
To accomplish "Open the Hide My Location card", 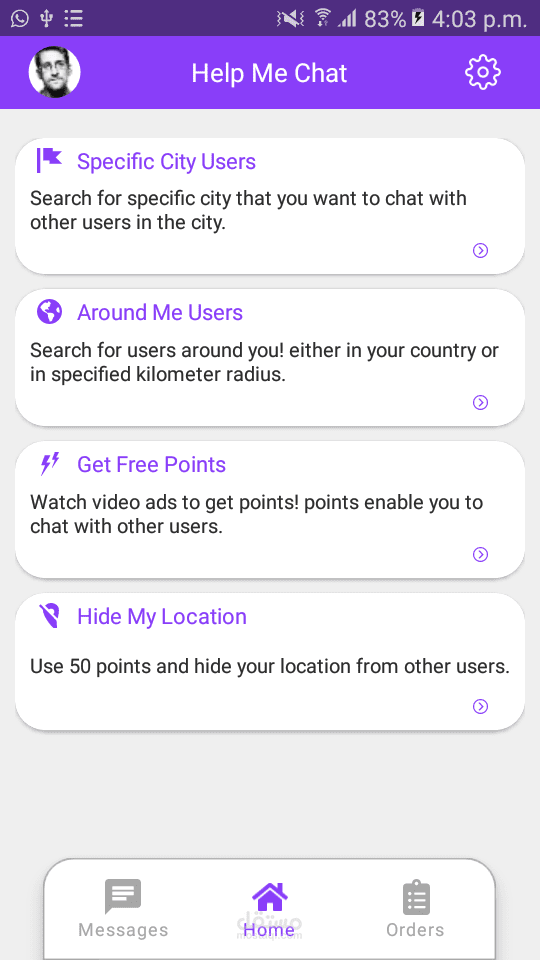I will (x=269, y=661).
